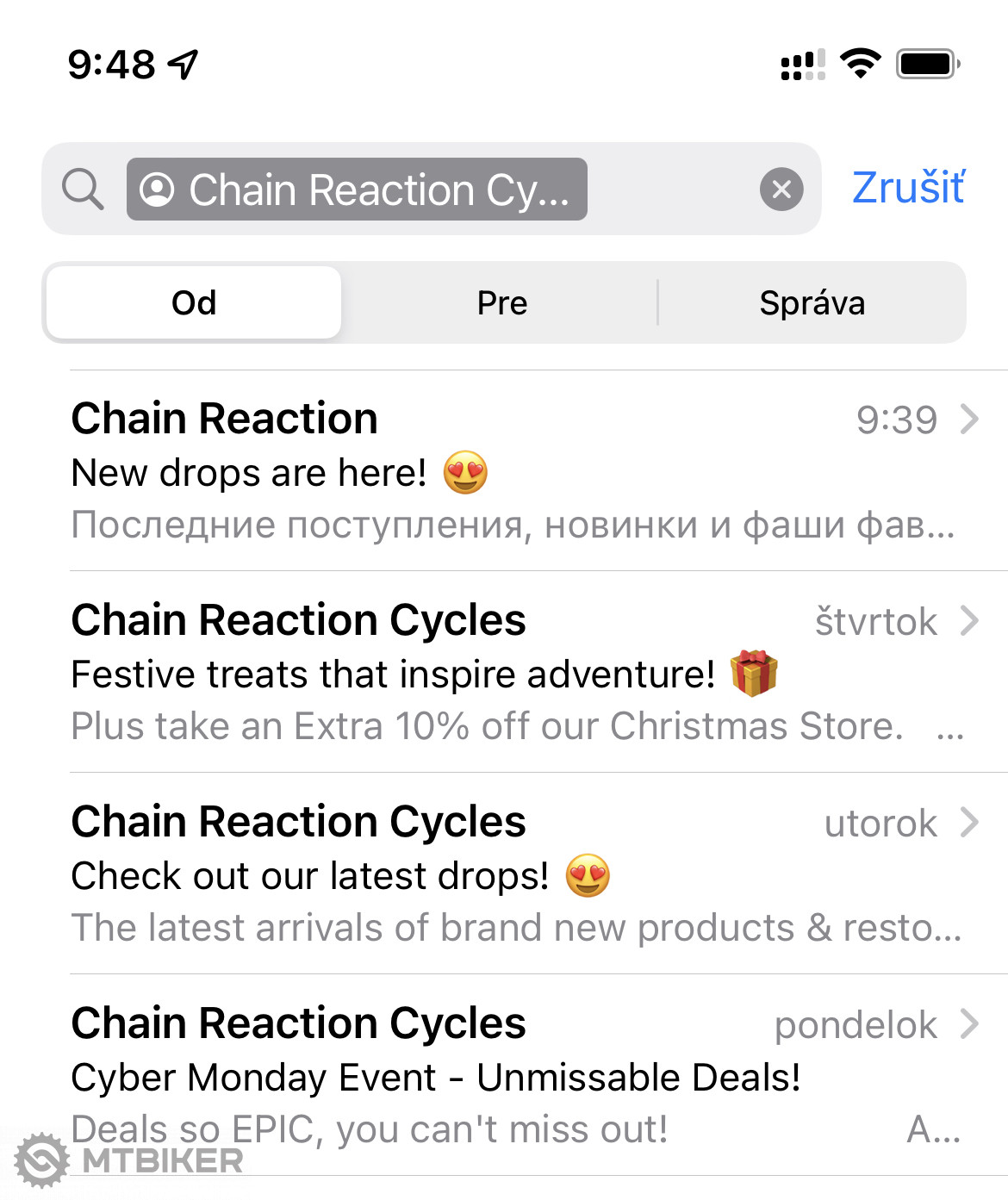The image size is (1008, 1200).
Task: Clear the search field text
Action: (781, 189)
